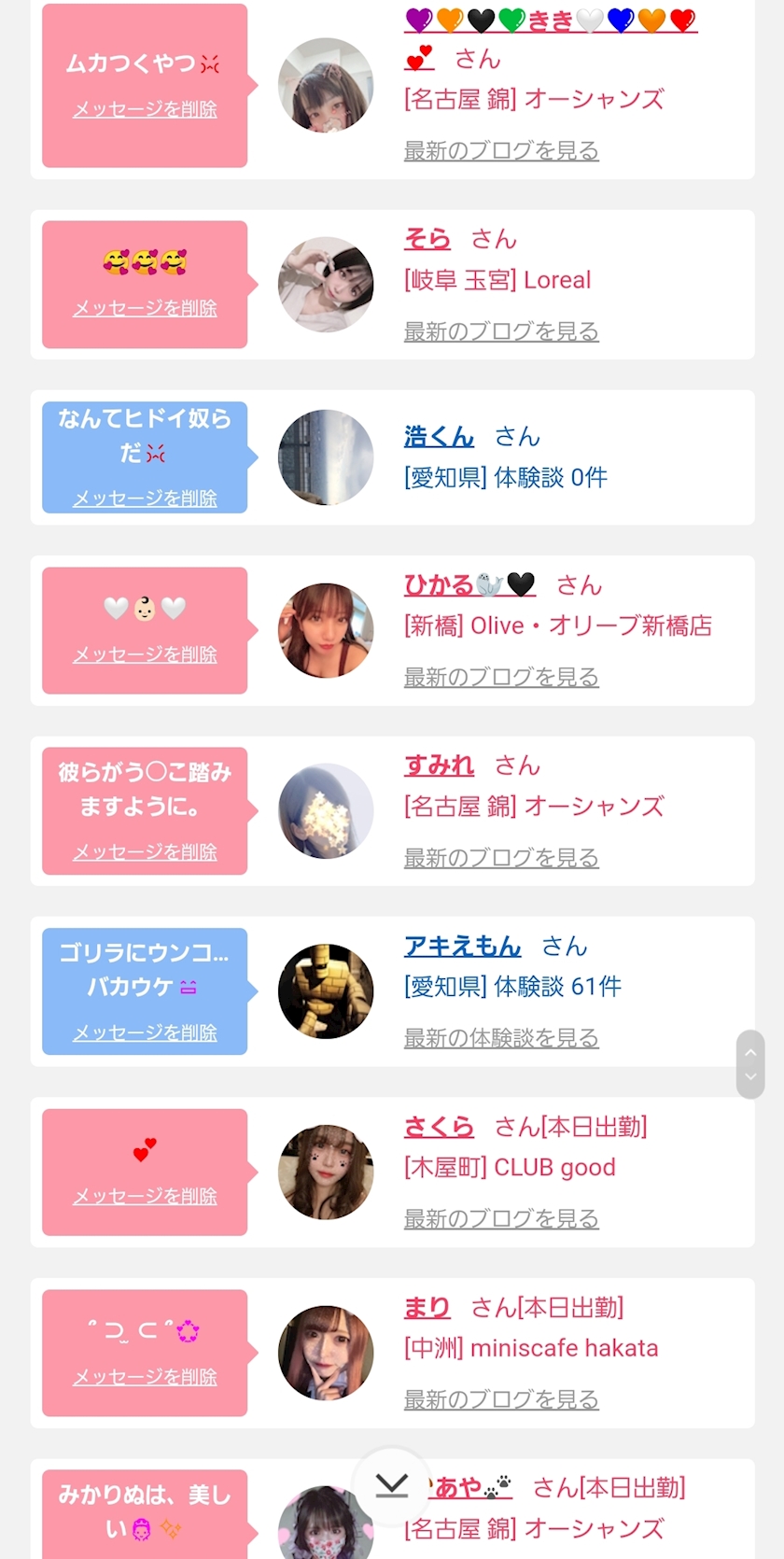Delete the 彼らがう〇こ踏みますように message
Image resolution: width=784 pixels, height=1559 pixels.
click(145, 852)
